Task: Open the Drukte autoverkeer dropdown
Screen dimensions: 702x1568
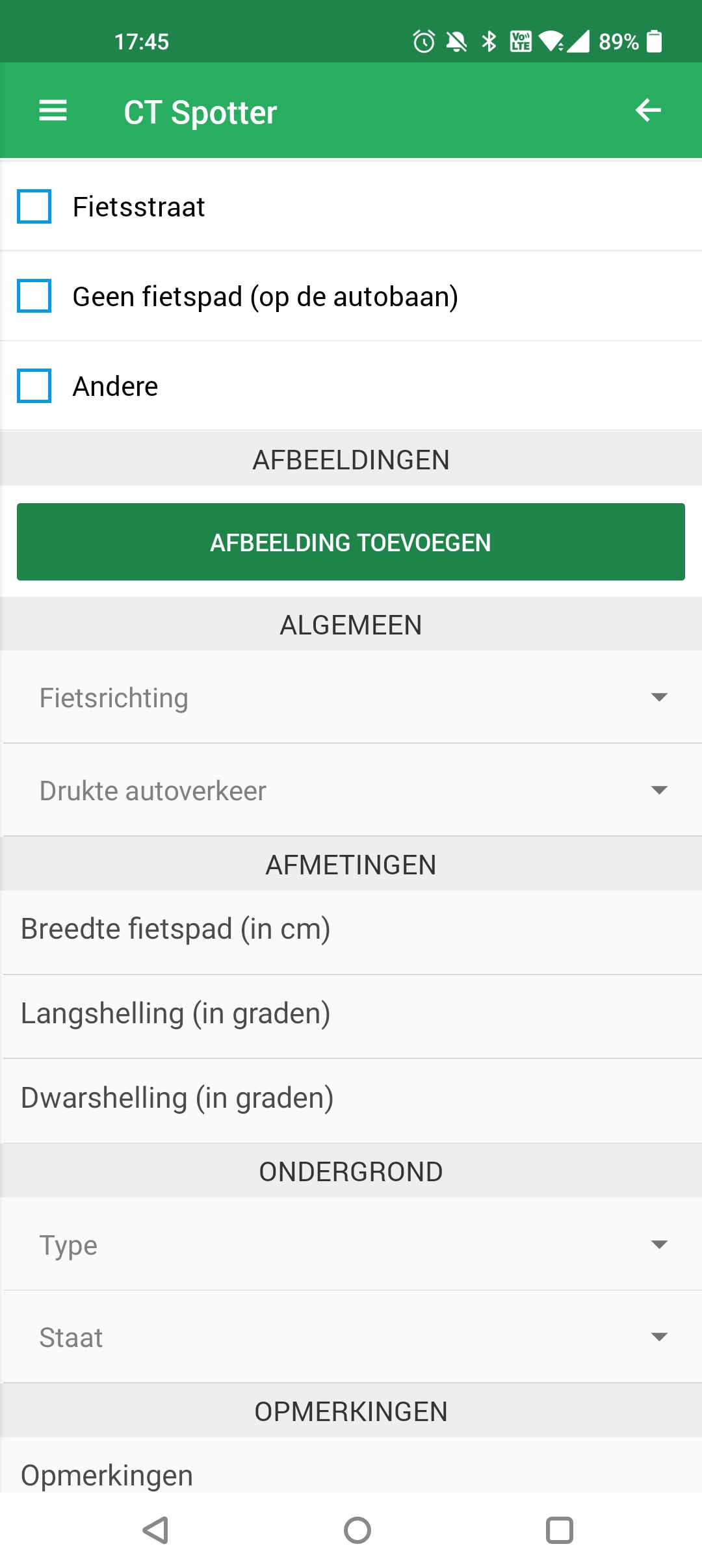Action: pyautogui.click(x=351, y=791)
